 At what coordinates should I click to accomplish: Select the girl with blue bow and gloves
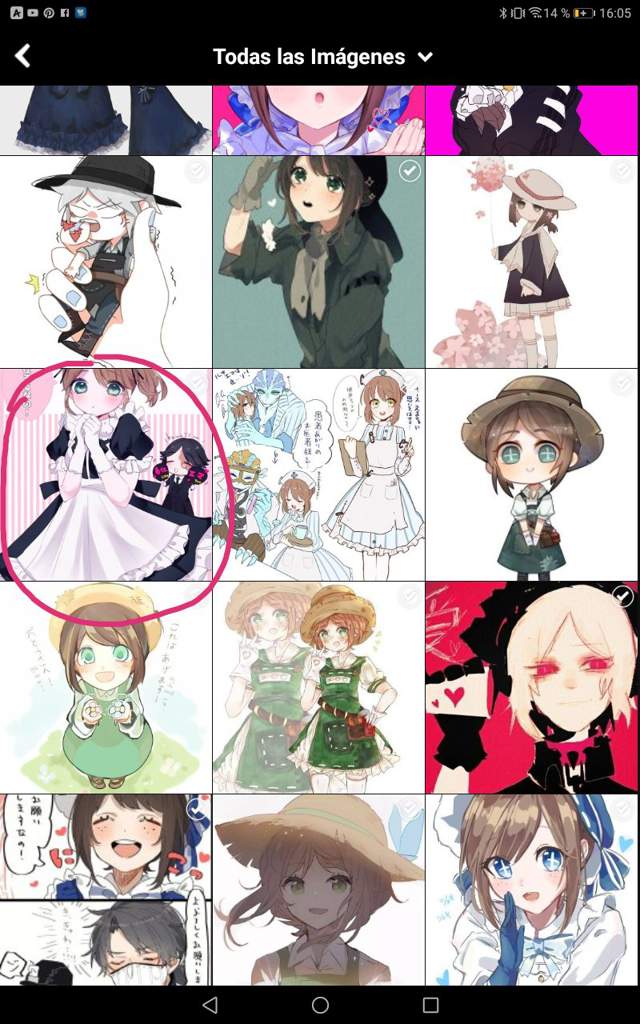pos(532,890)
